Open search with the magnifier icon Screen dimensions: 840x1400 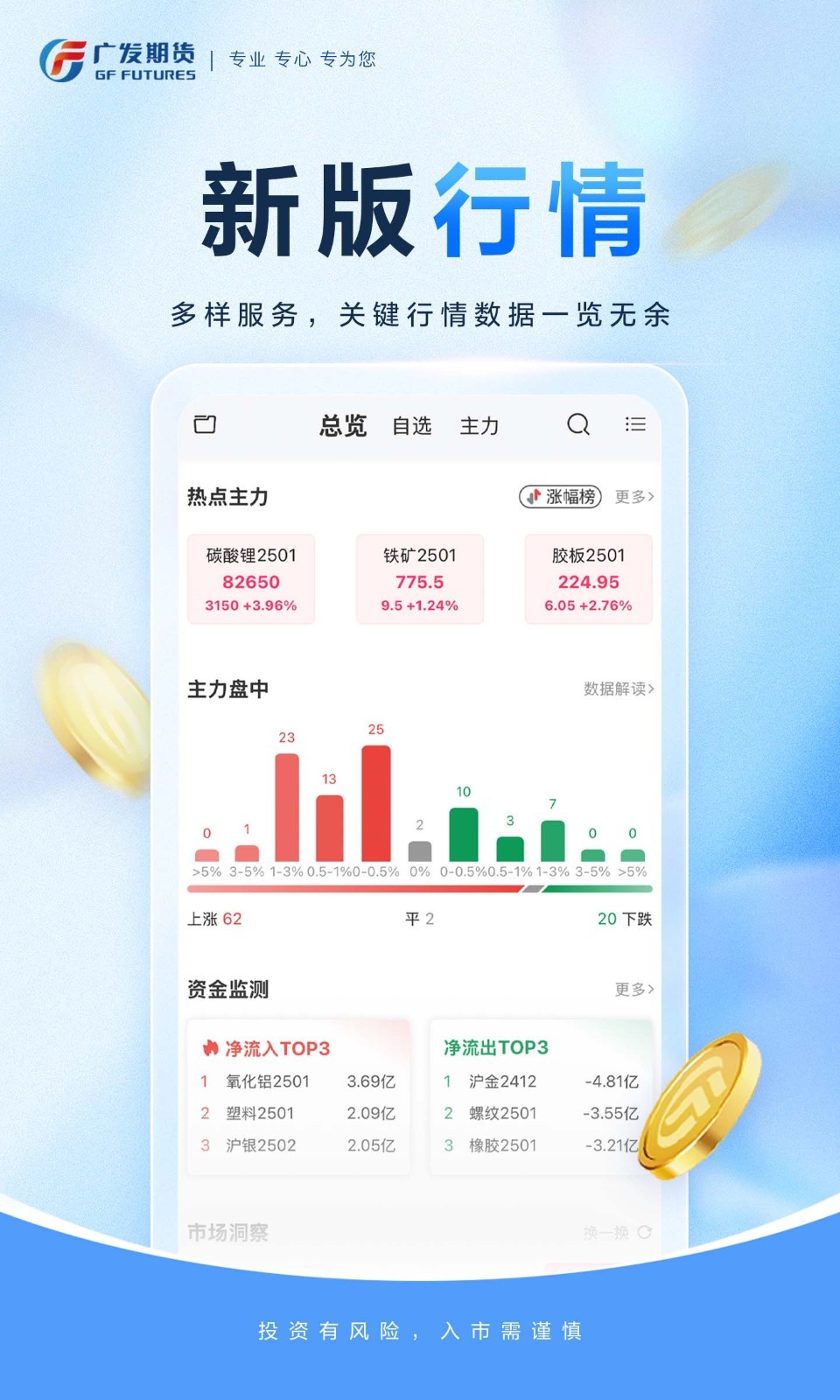point(577,426)
